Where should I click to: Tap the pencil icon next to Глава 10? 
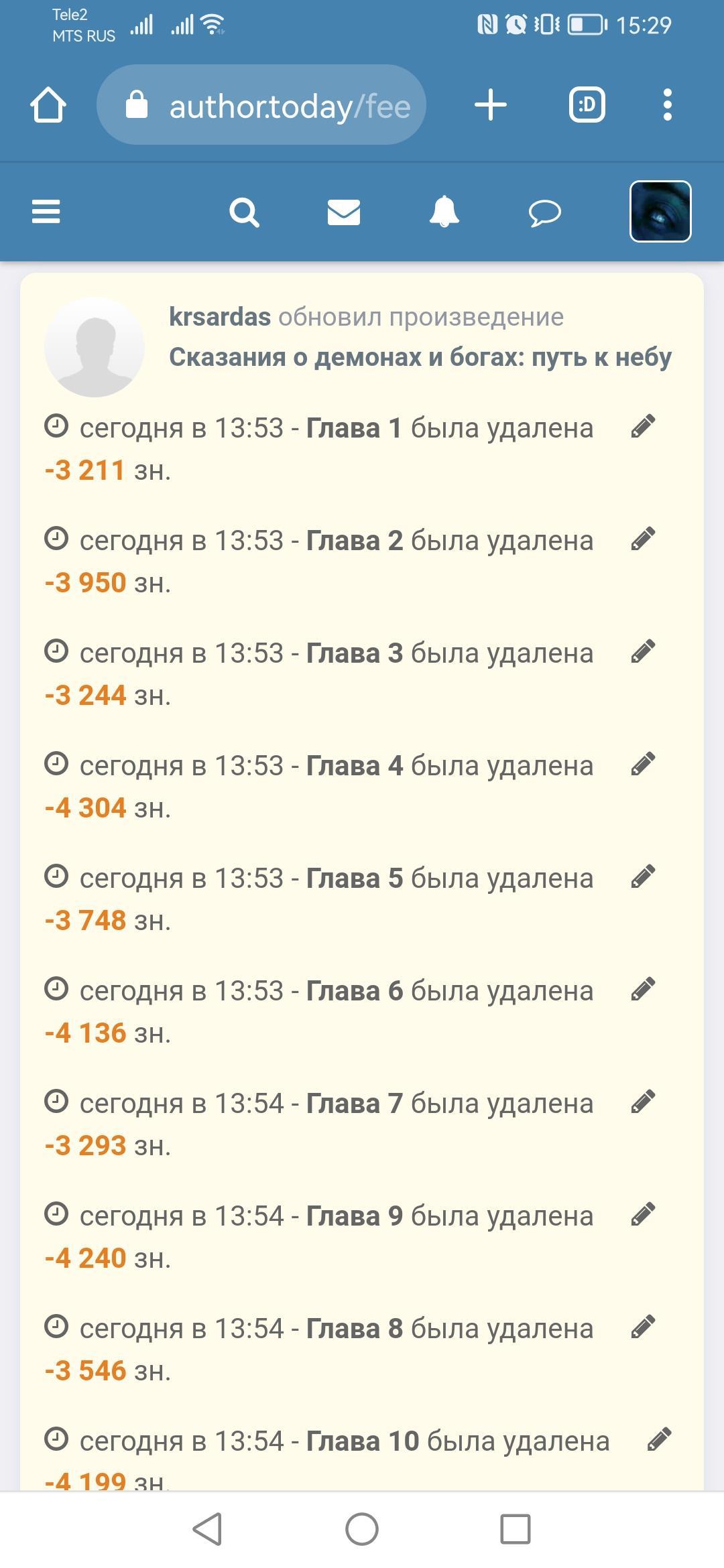coord(659,1439)
